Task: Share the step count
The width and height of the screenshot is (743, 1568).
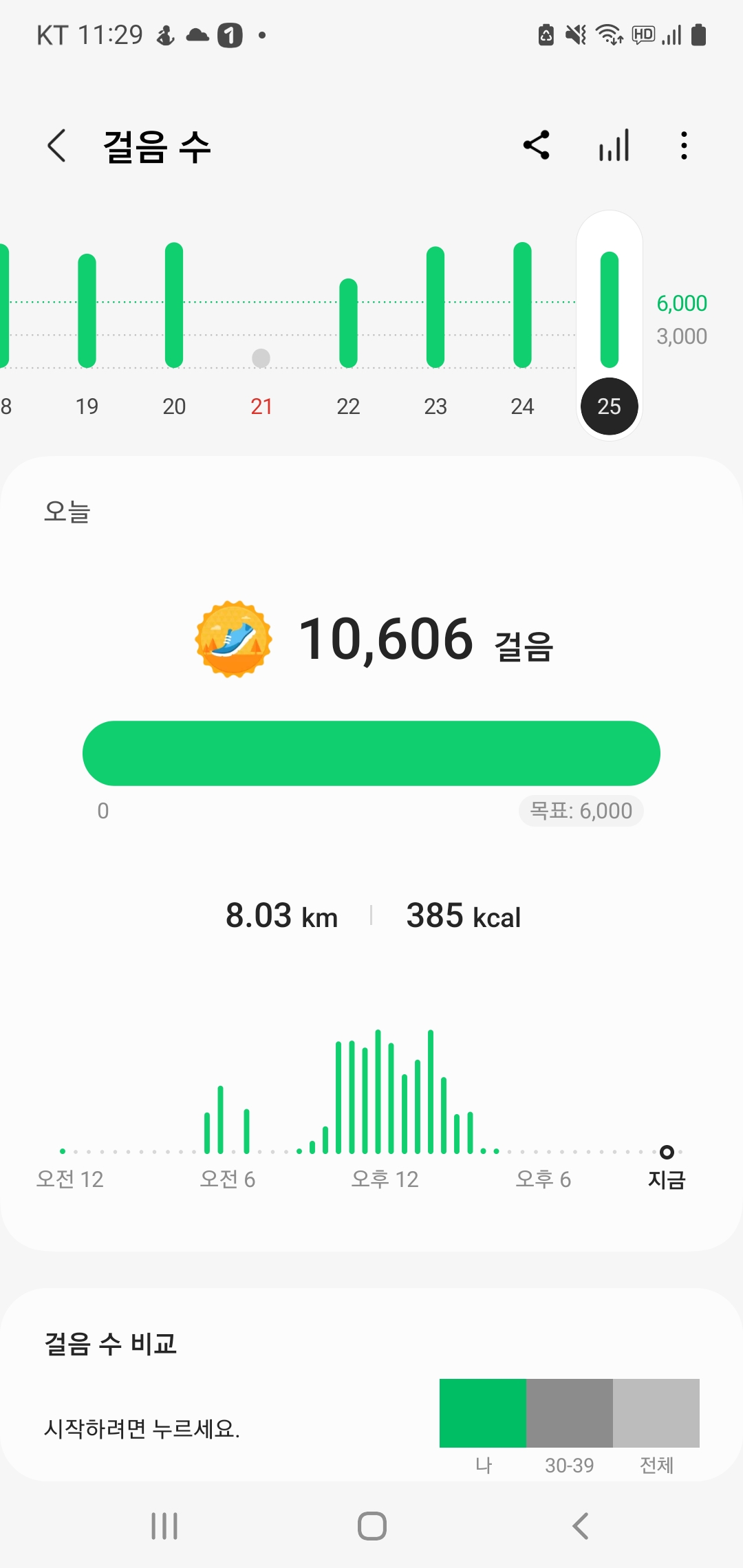Action: [x=537, y=145]
